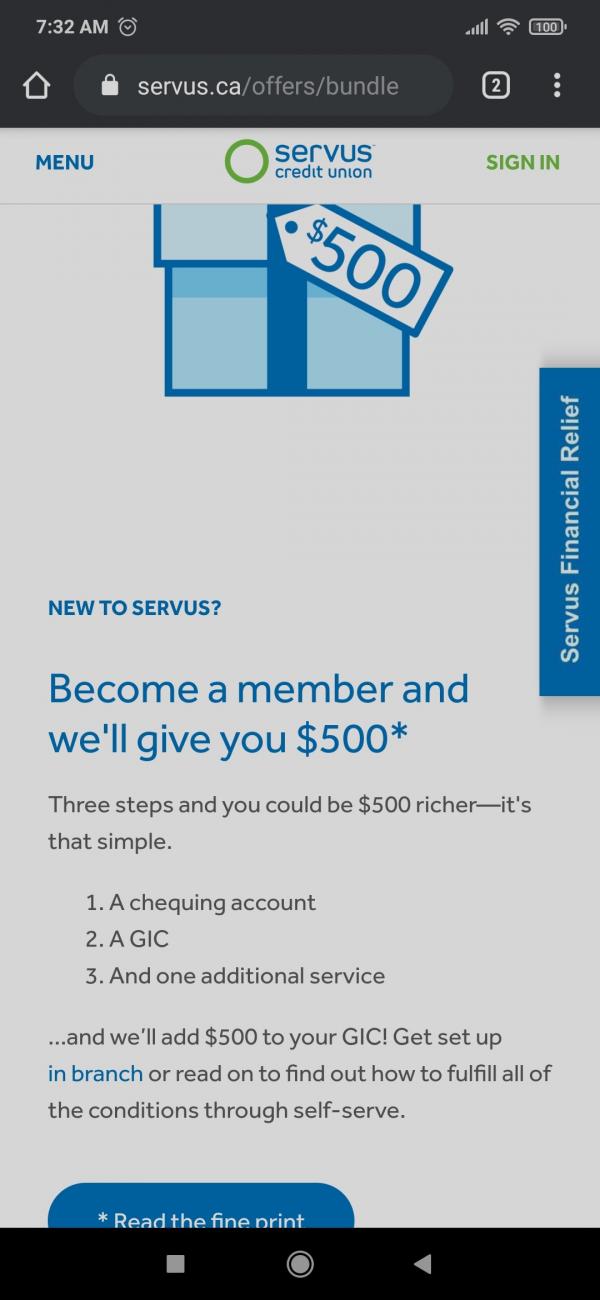The image size is (600, 1300).
Task: Go to the Servus credit union homepage
Action: point(299,162)
